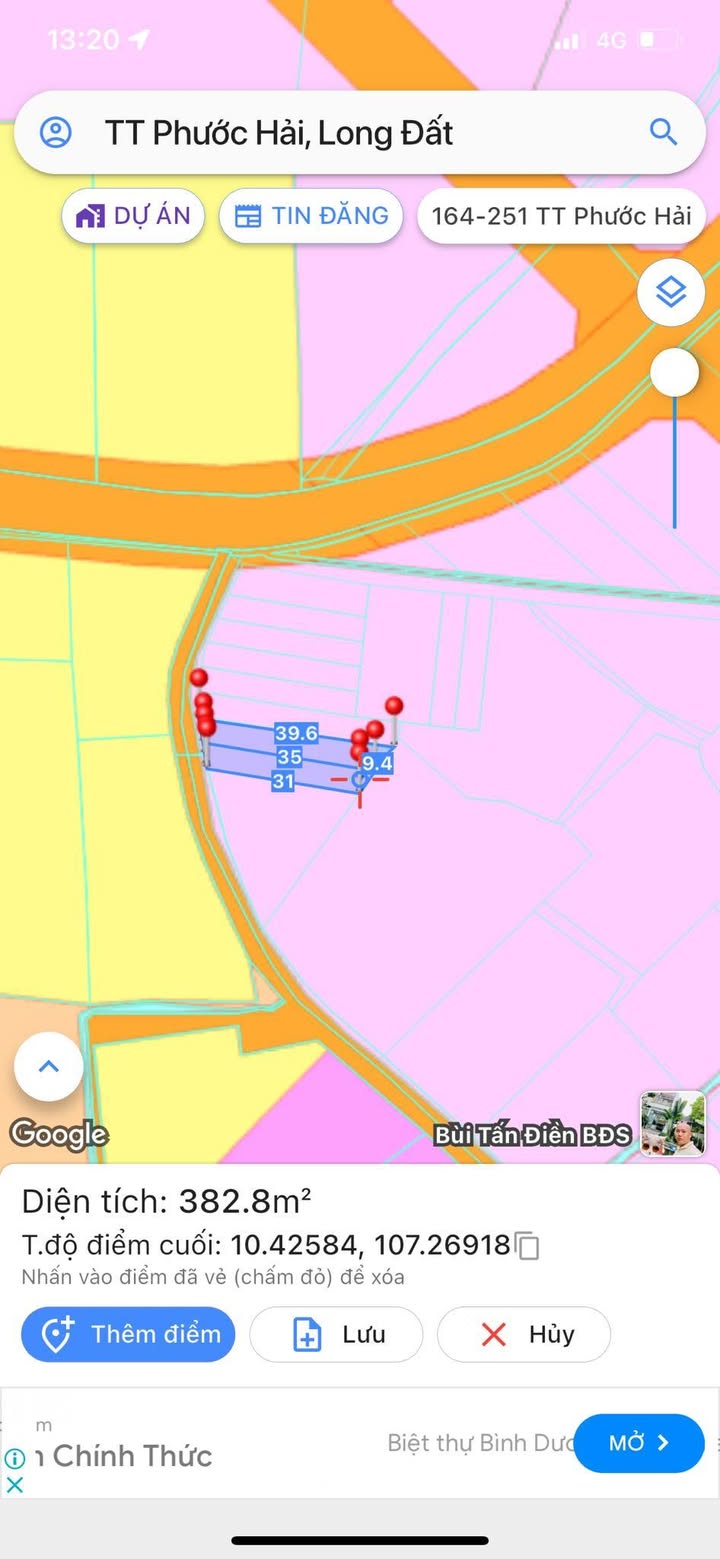The width and height of the screenshot is (720, 1559).
Task: Open the TIN ĐĂNG listings chip
Action: click(311, 216)
